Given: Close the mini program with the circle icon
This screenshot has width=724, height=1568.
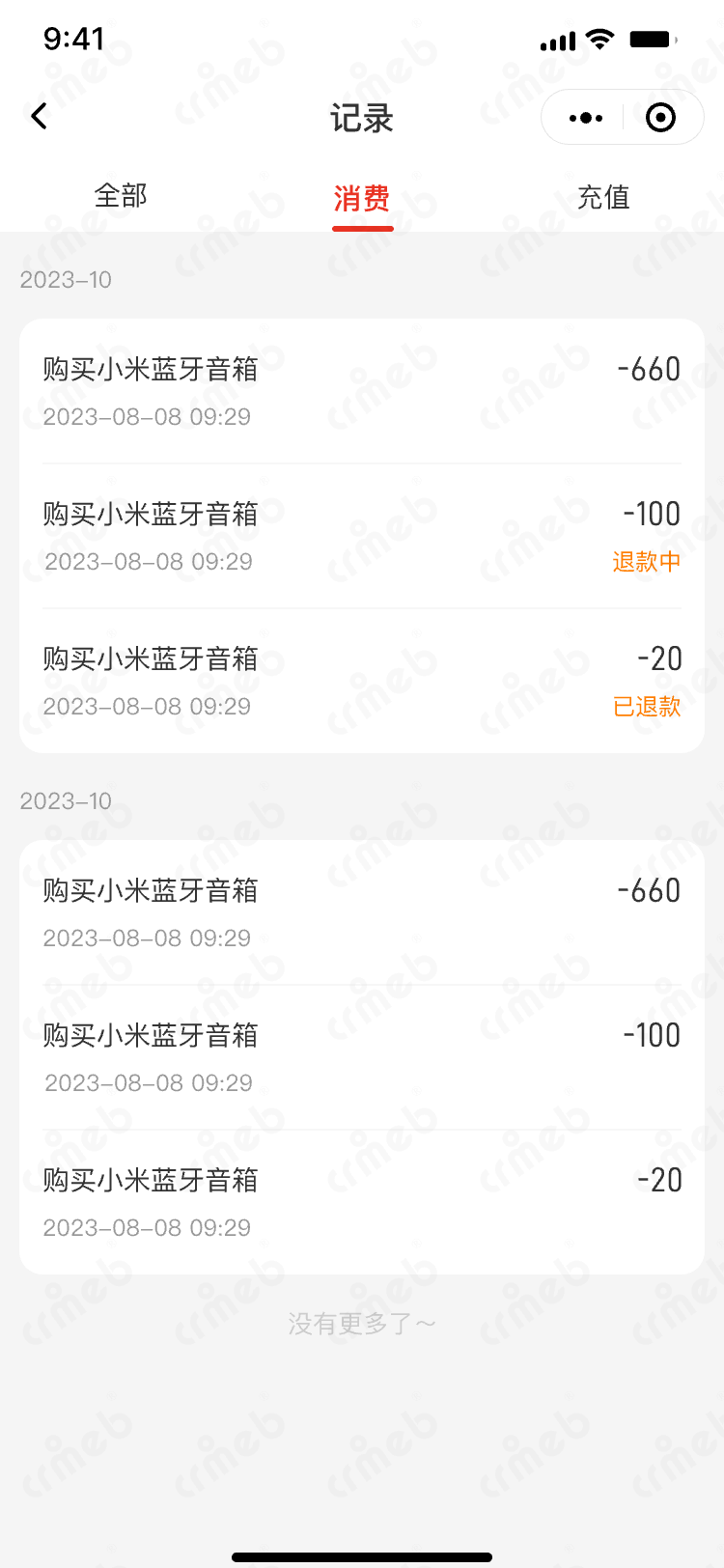Looking at the screenshot, I should click(660, 118).
